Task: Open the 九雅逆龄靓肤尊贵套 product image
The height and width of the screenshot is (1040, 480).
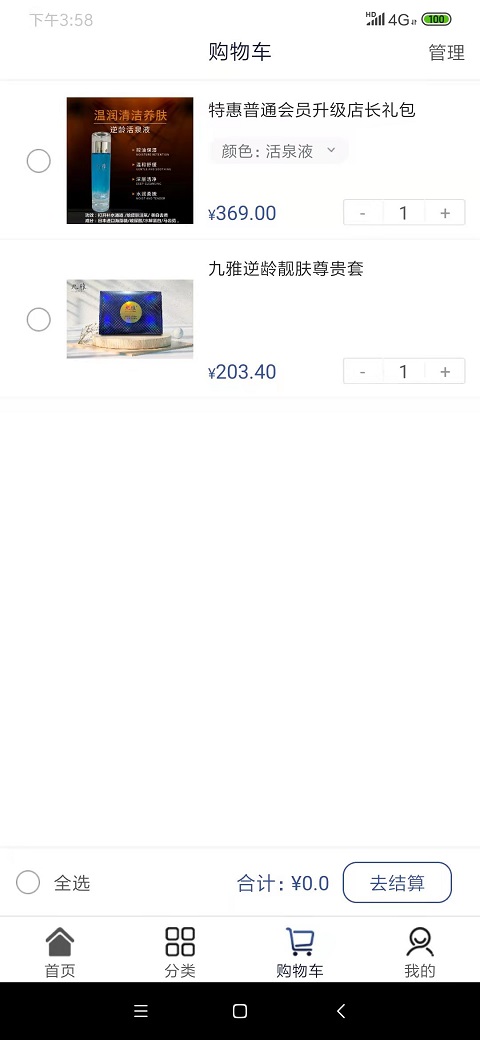Action: pos(130,319)
